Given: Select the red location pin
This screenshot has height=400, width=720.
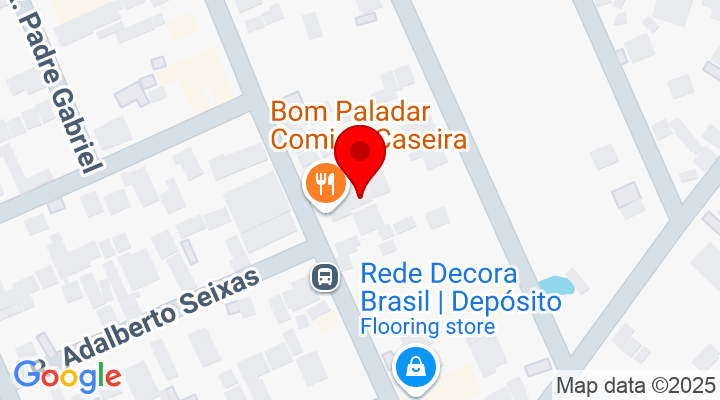Looking at the screenshot, I should pyautogui.click(x=360, y=155).
